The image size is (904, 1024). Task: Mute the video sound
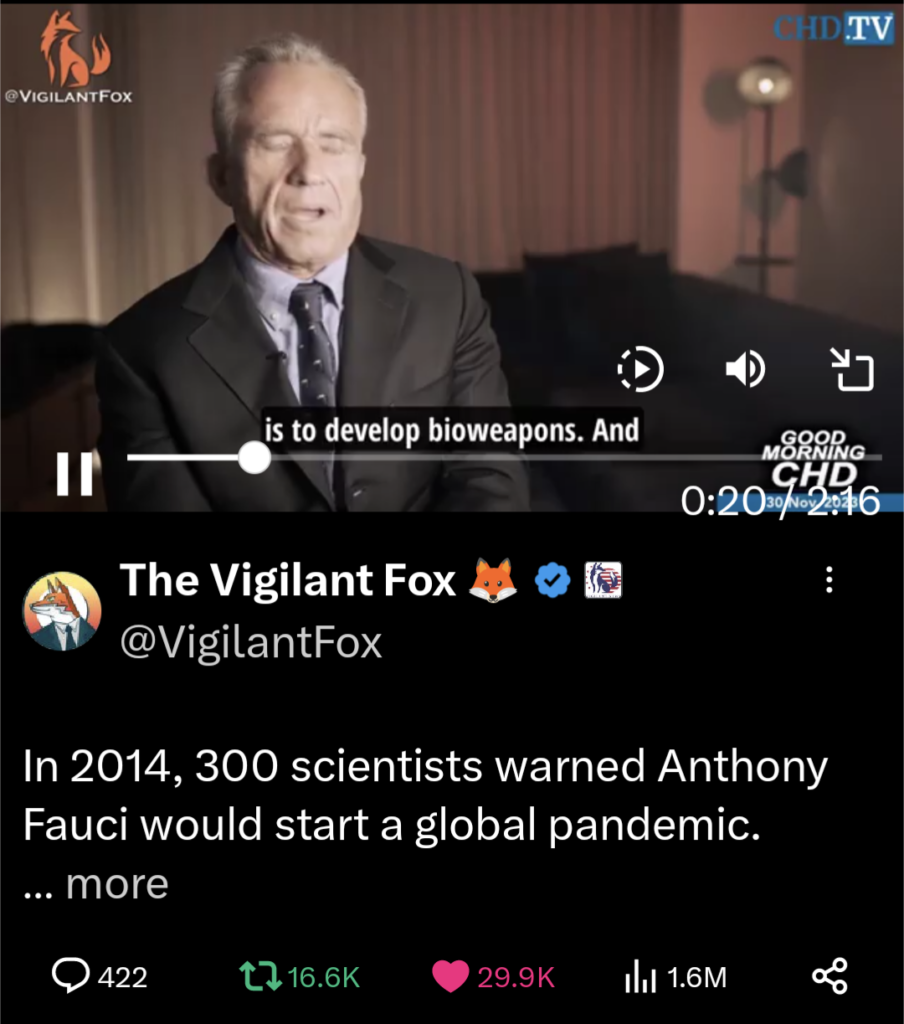(745, 370)
